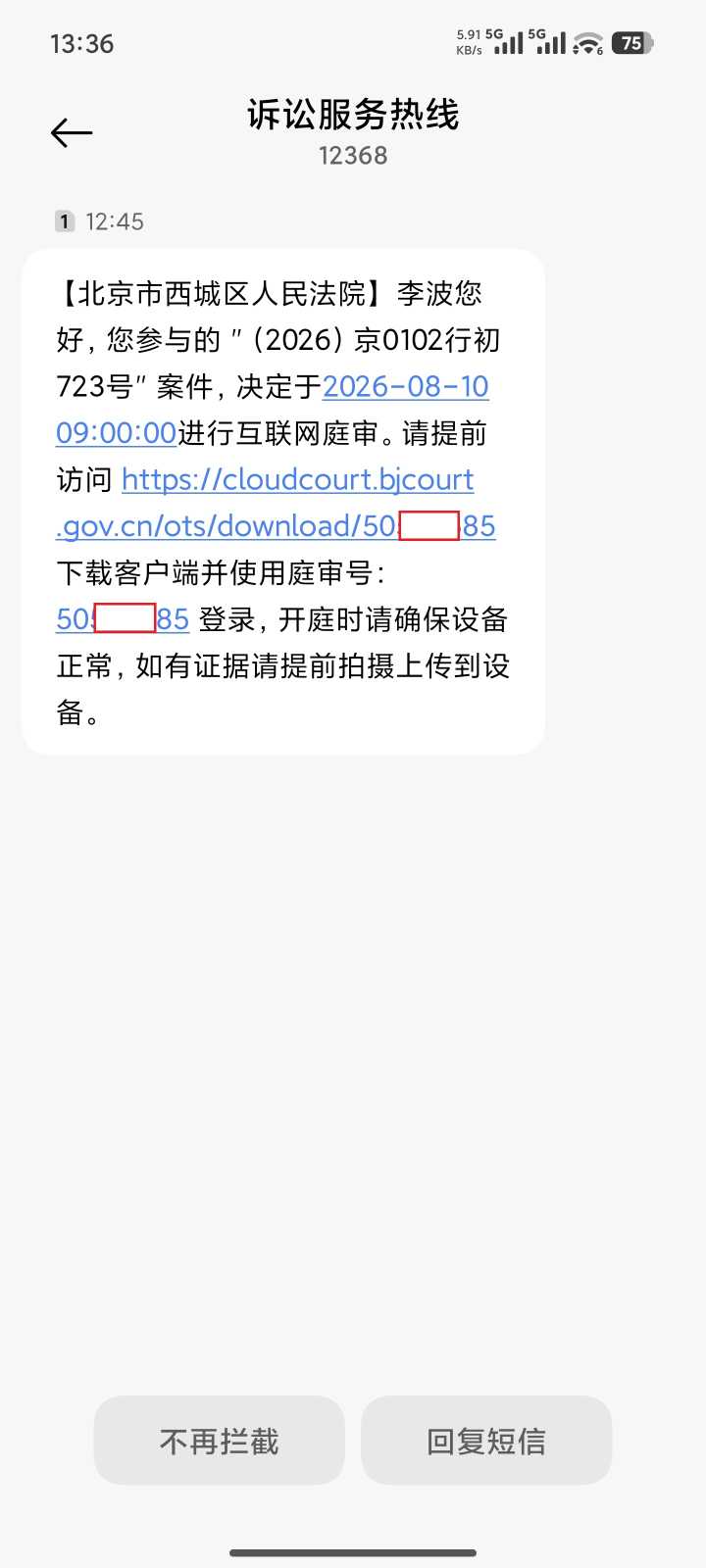Tap the court session number link before 登录

point(123,619)
